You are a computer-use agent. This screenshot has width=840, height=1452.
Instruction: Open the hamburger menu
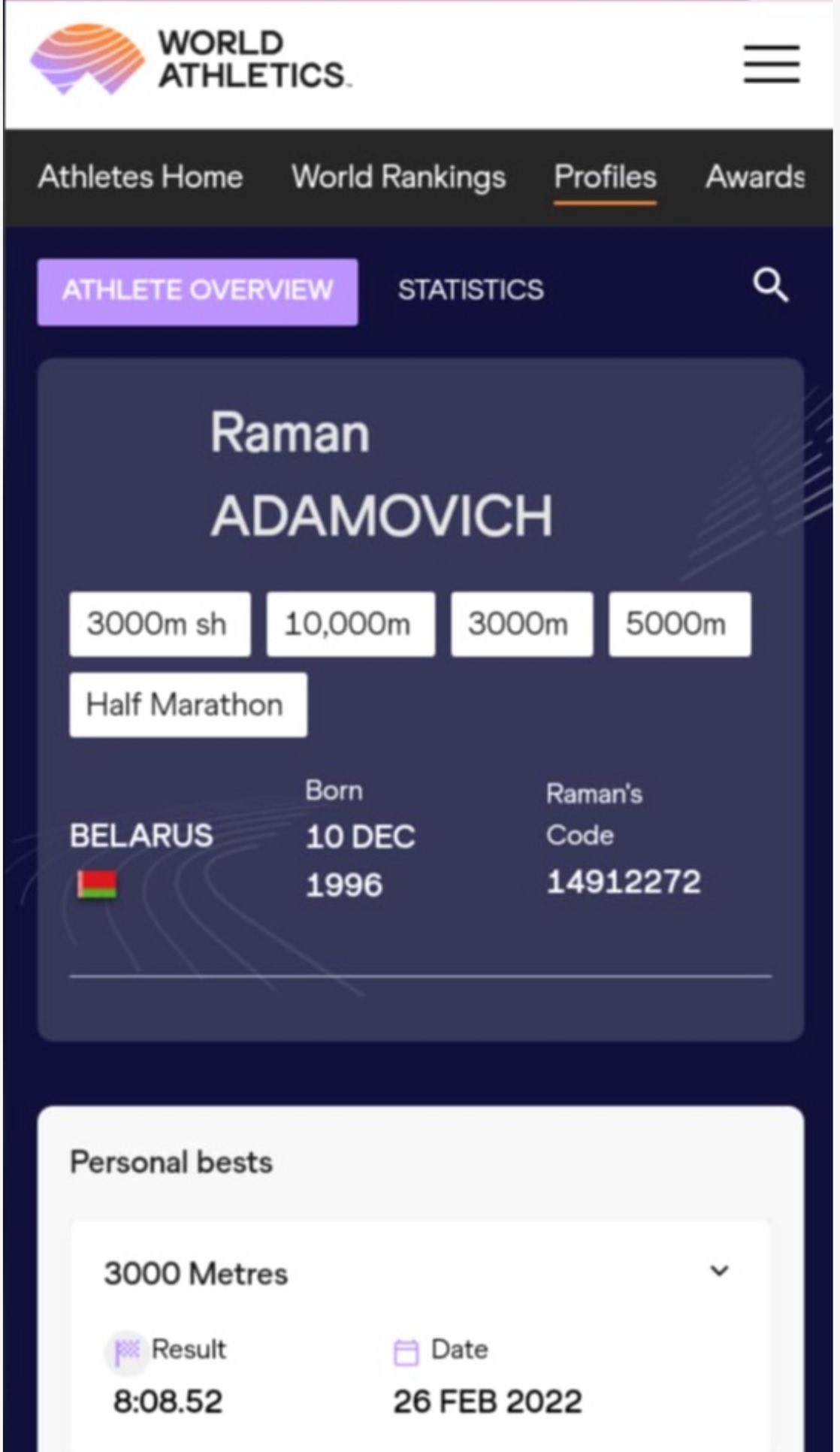772,64
